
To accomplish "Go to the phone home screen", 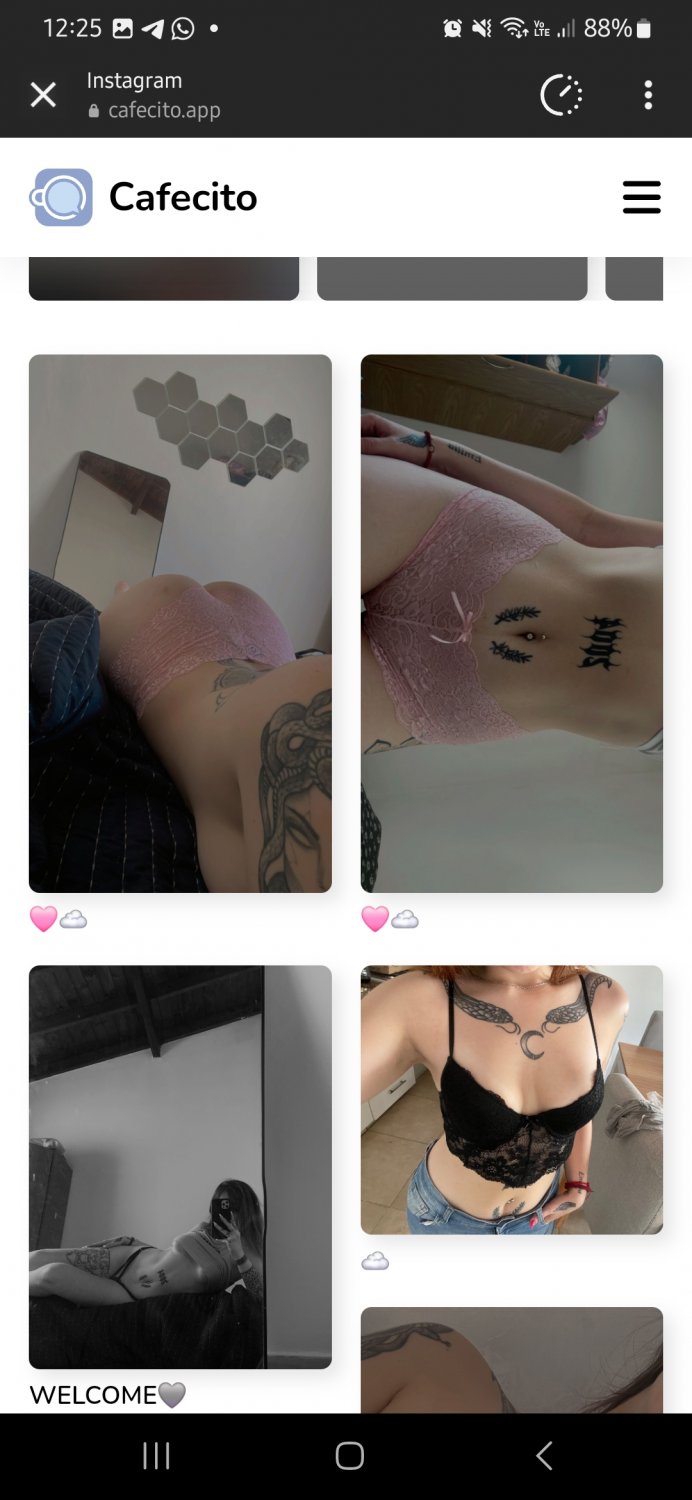I will click(x=349, y=1456).
